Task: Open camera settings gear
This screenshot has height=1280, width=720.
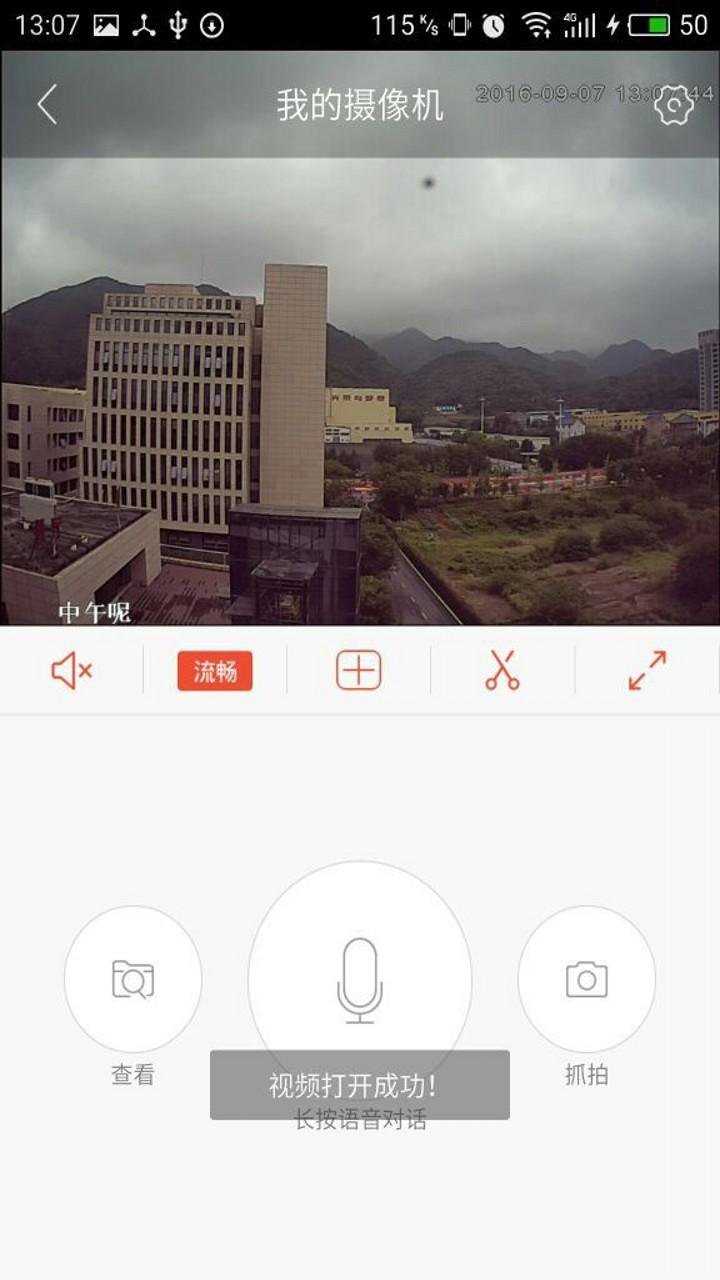Action: coord(674,105)
